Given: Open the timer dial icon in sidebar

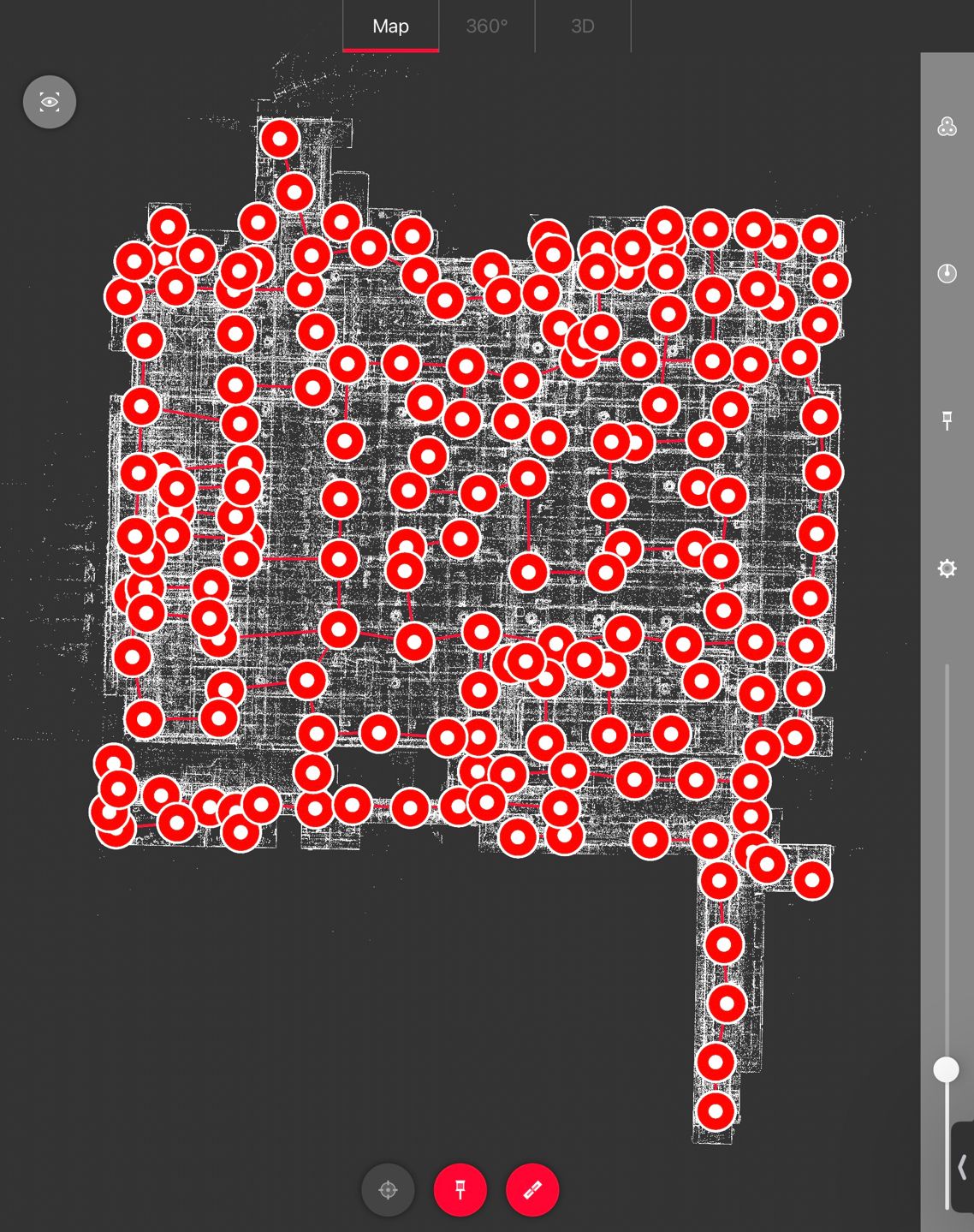Looking at the screenshot, I should [x=947, y=273].
